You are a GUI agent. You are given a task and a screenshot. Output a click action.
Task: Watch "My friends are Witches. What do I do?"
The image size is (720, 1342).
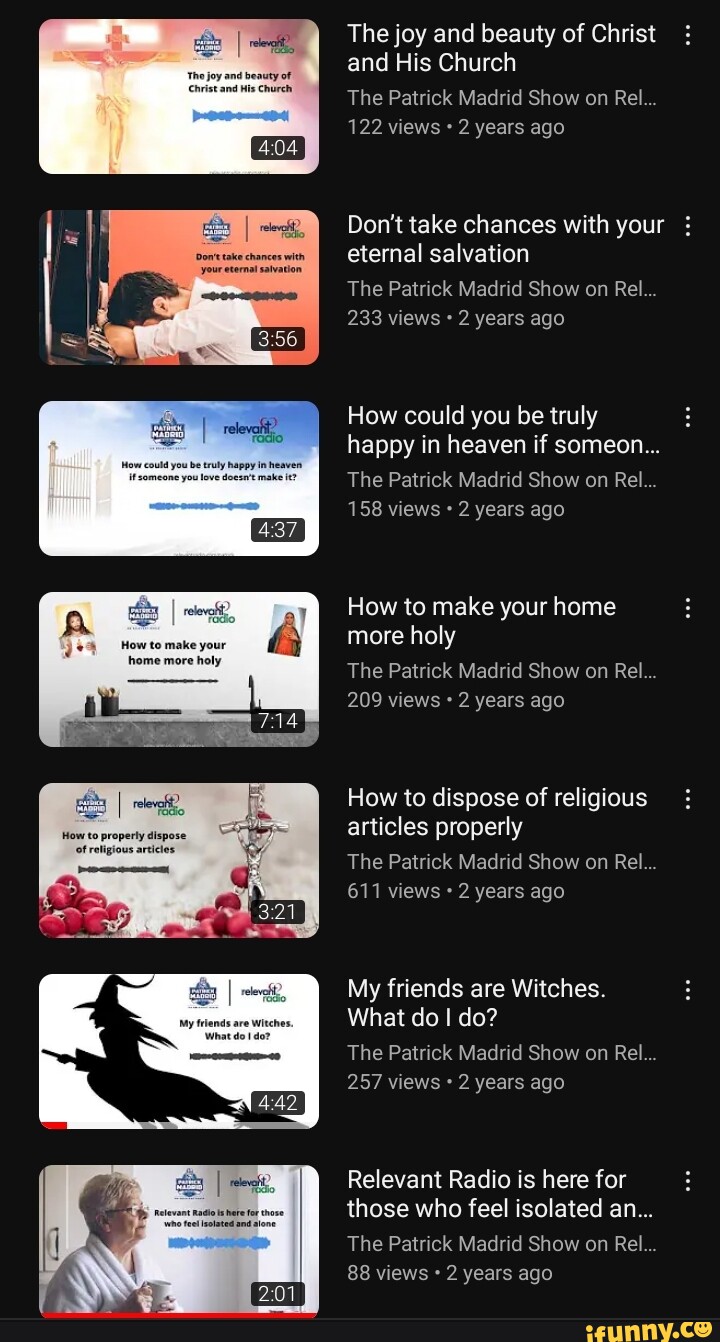[179, 1052]
